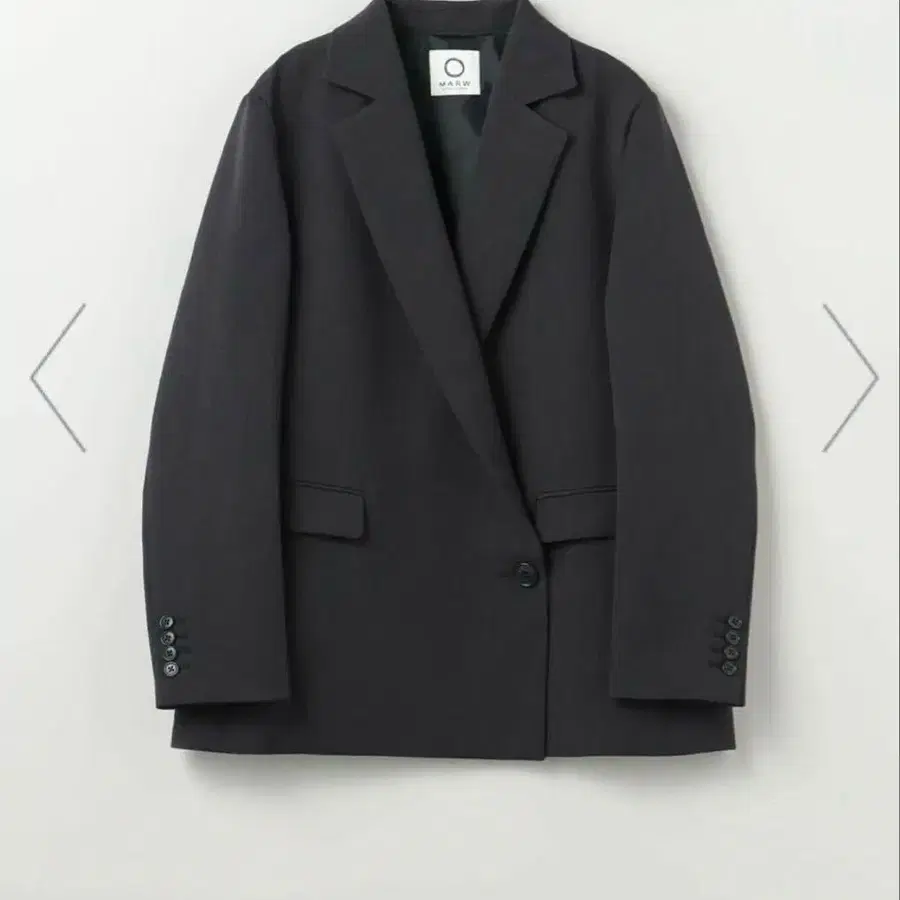Show the next product image

tap(851, 378)
